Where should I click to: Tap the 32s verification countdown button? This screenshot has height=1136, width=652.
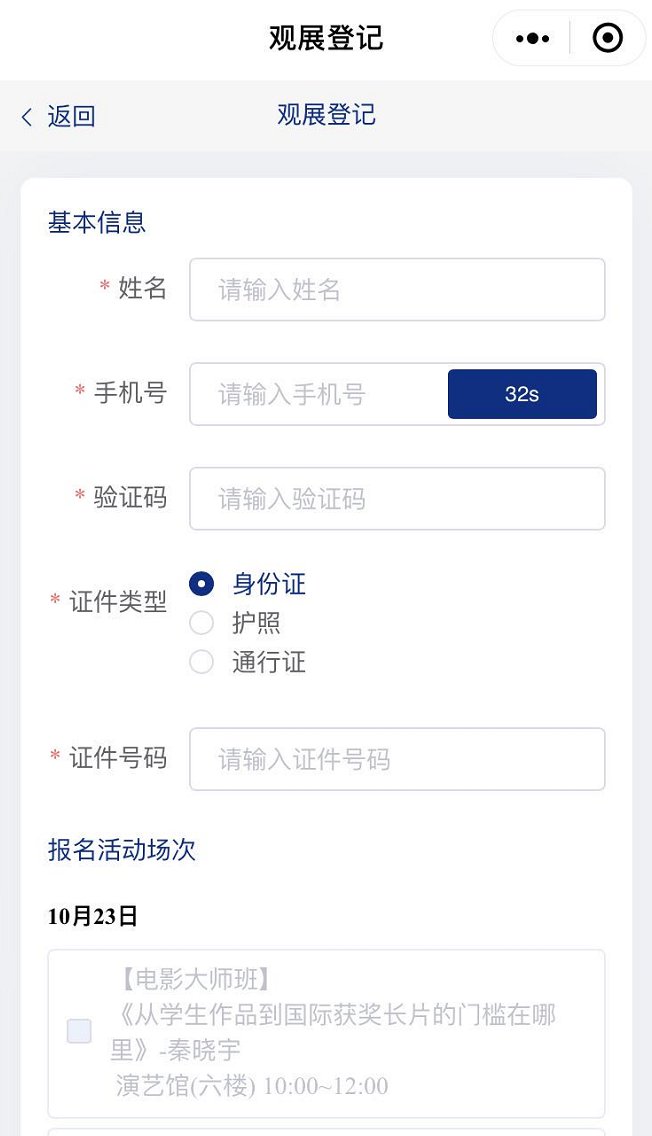click(522, 394)
